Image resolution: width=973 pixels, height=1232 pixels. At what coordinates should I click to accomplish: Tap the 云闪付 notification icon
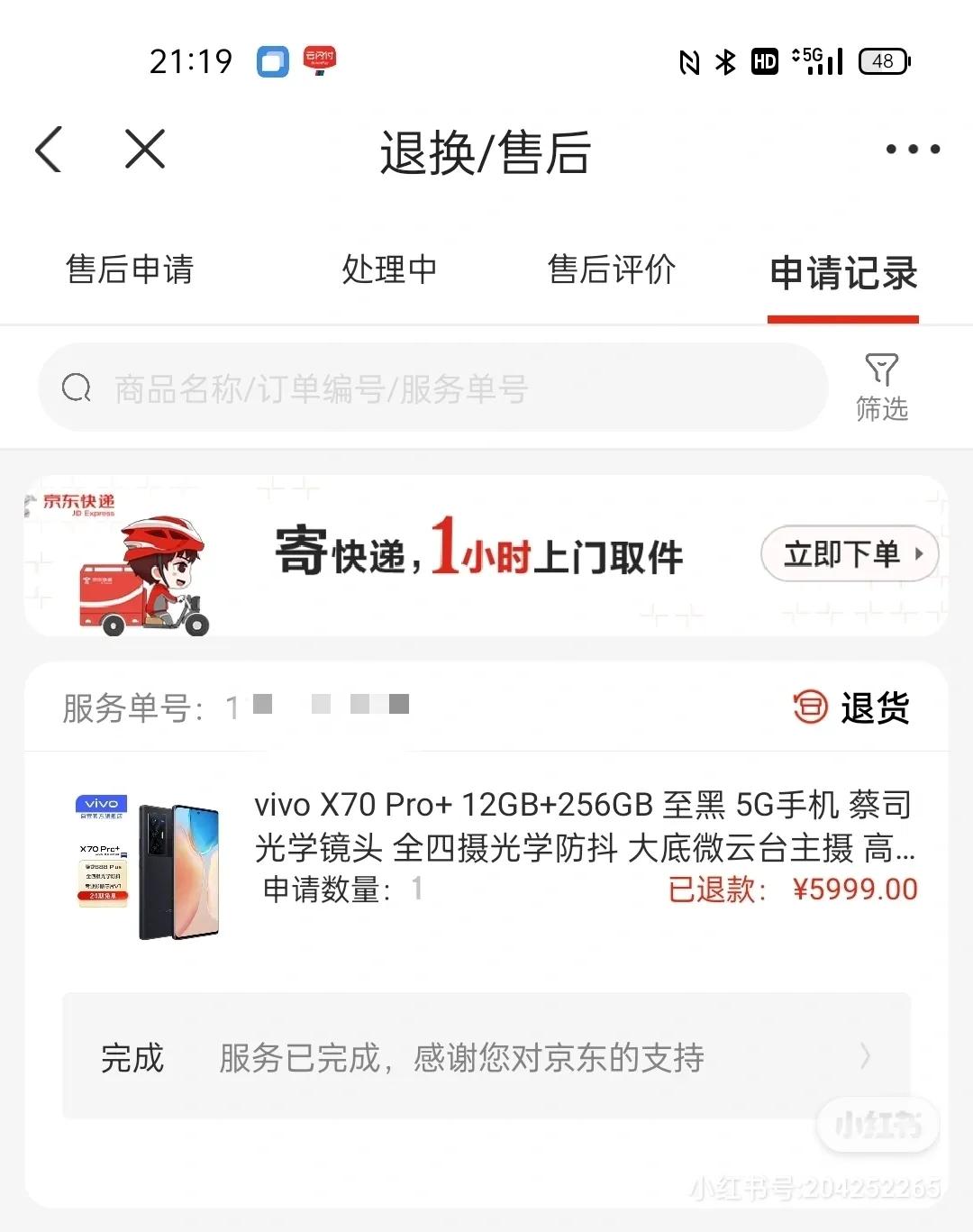[x=321, y=60]
